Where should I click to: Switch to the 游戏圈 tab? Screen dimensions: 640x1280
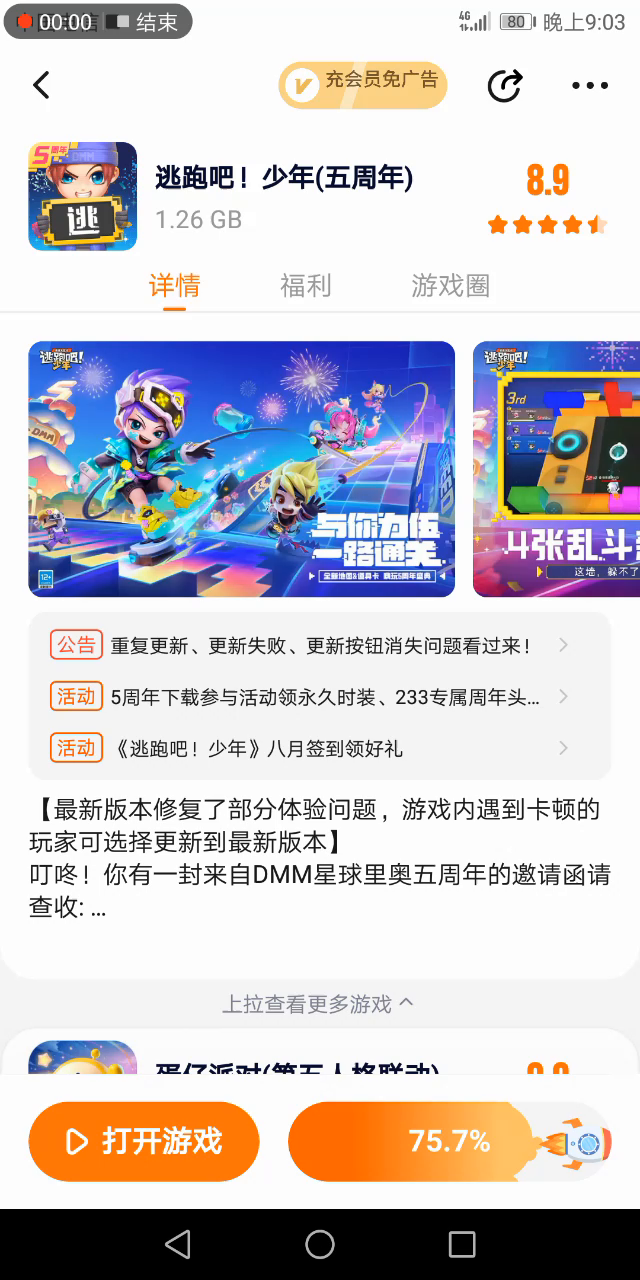click(x=450, y=286)
